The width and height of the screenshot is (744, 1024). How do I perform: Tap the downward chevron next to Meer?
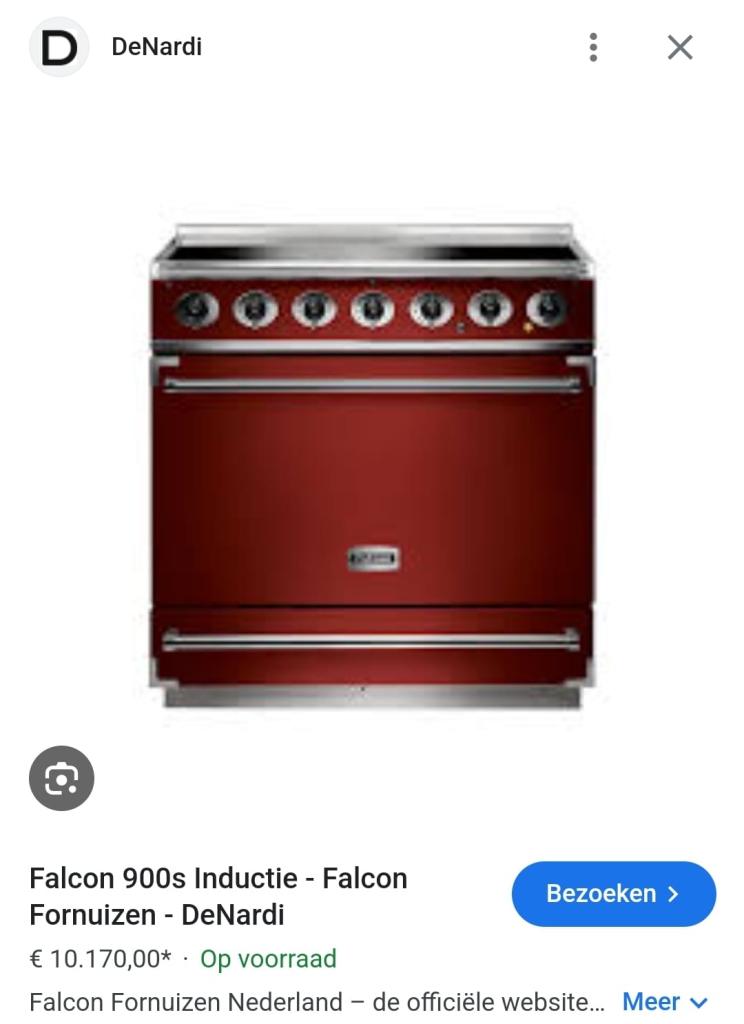tap(697, 1003)
